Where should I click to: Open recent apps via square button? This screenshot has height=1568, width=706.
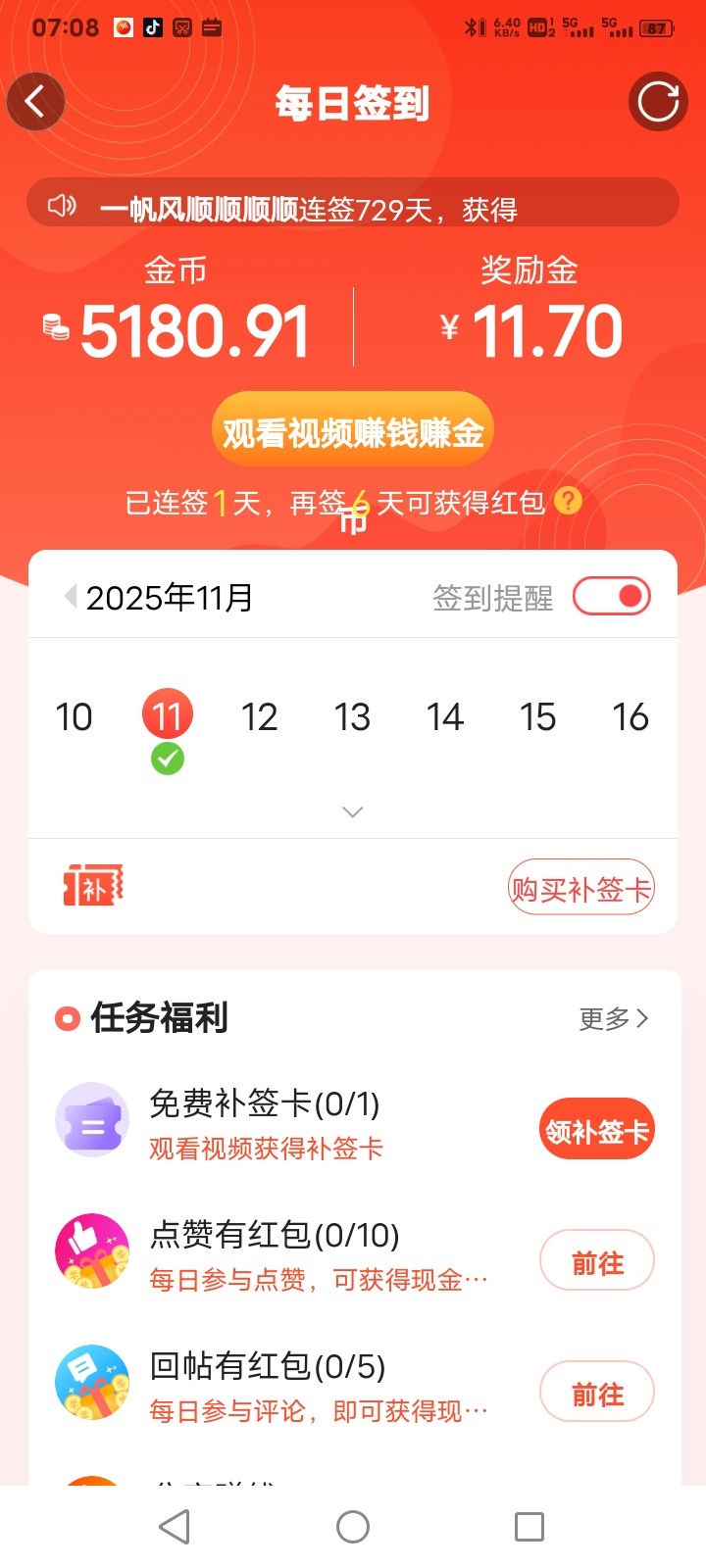[529, 1526]
